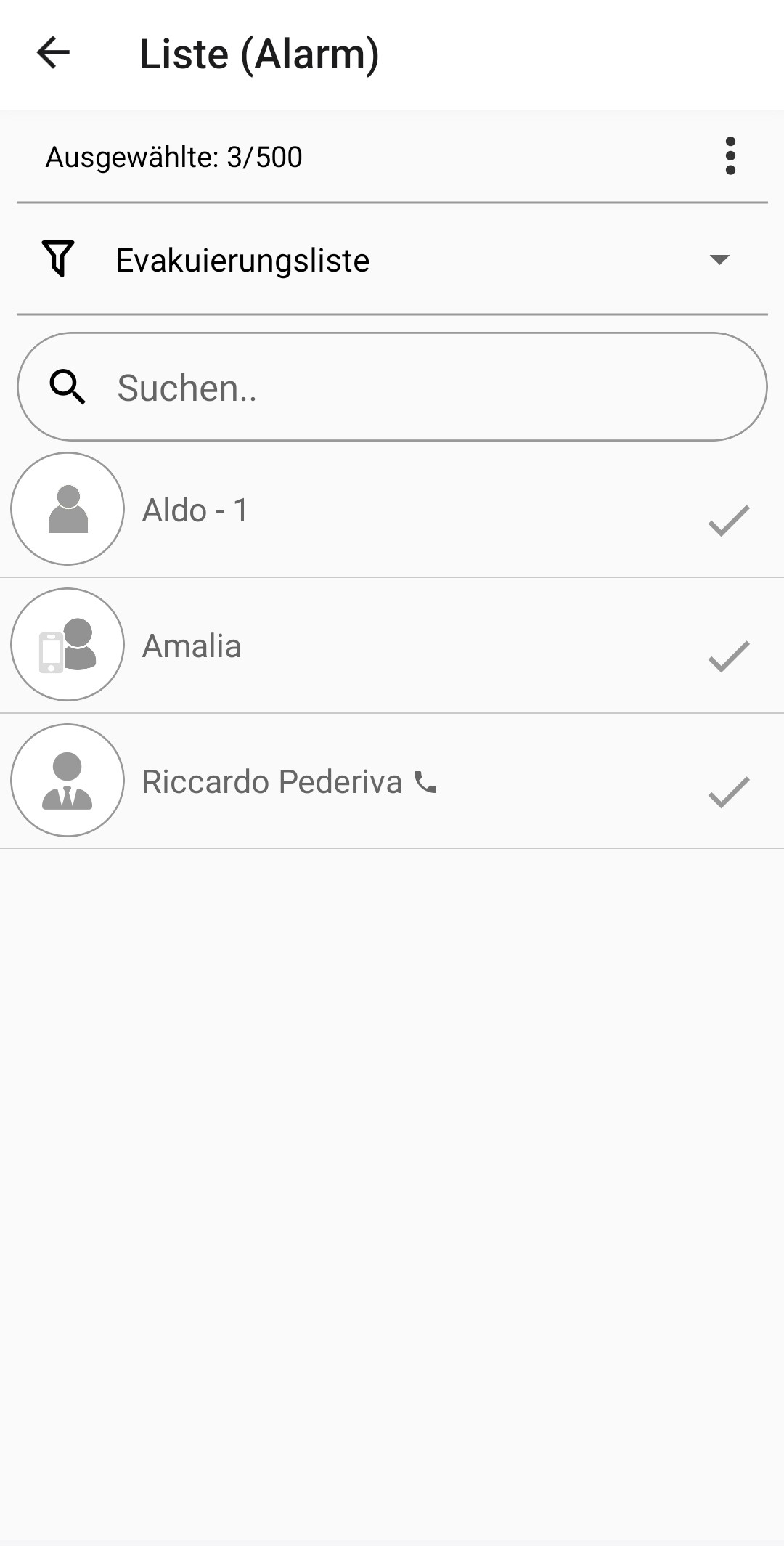Open the three-dot overflow menu

click(730, 156)
